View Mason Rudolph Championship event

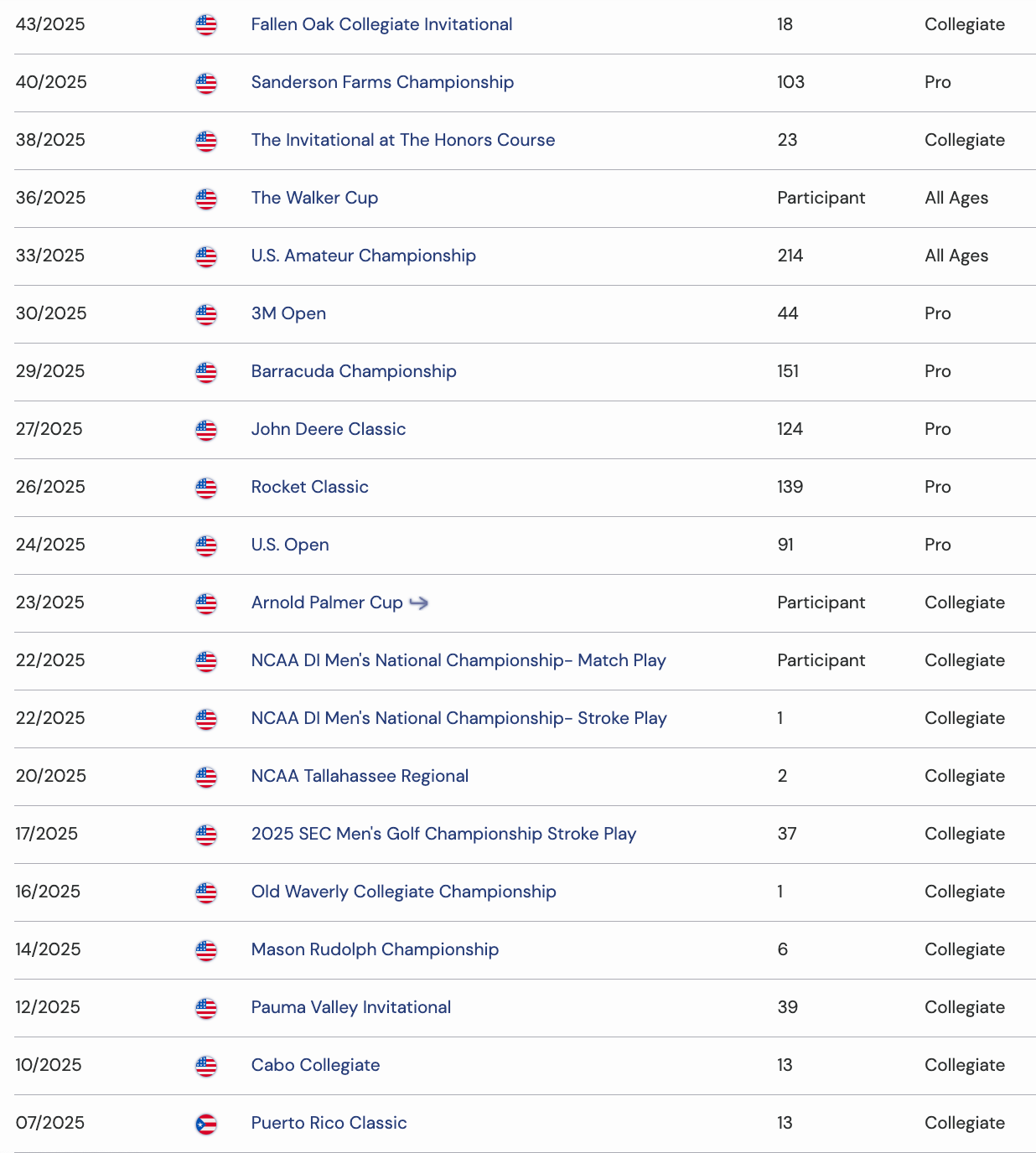point(375,949)
